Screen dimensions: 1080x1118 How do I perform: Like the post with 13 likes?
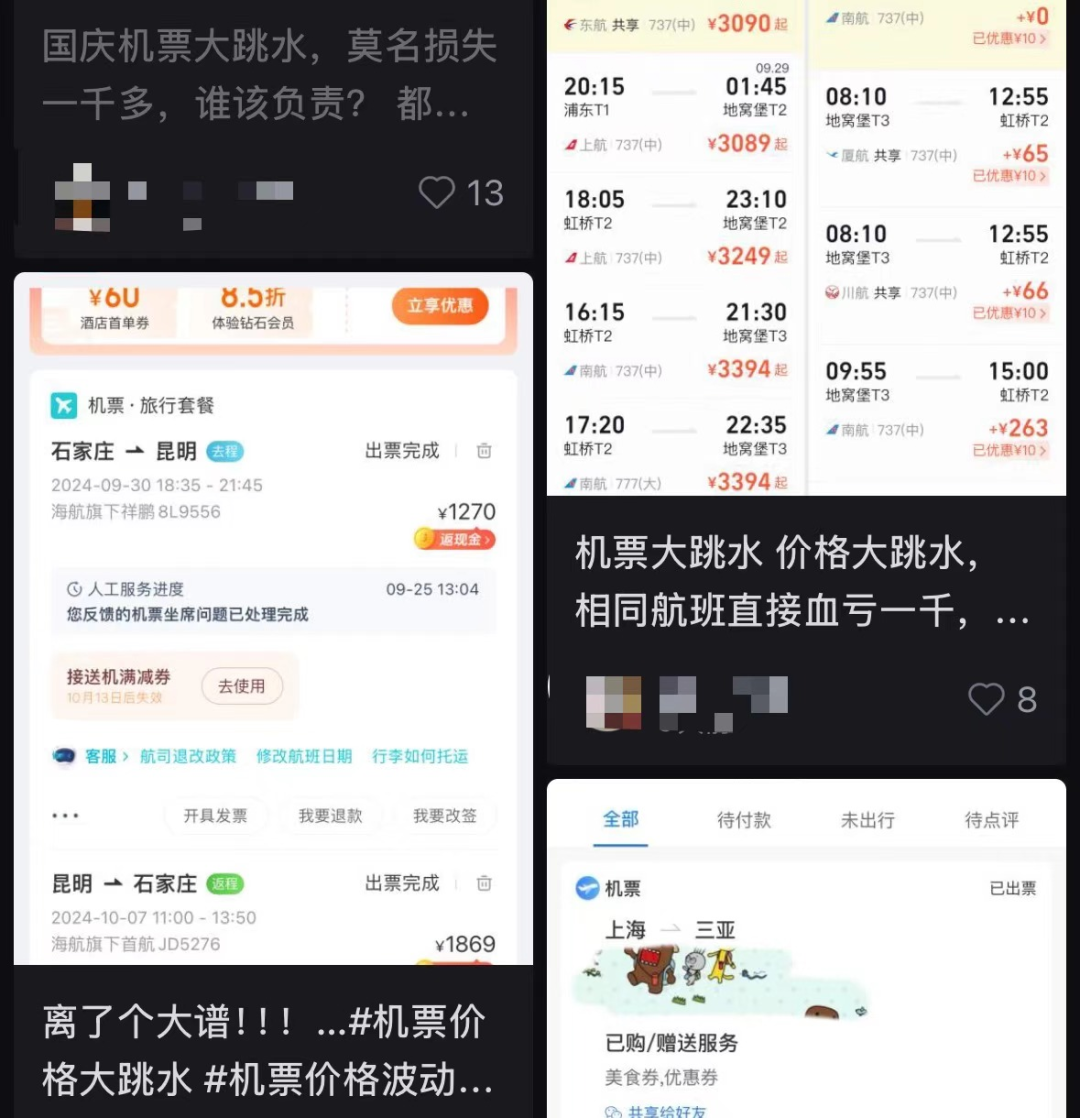pyautogui.click(x=437, y=192)
